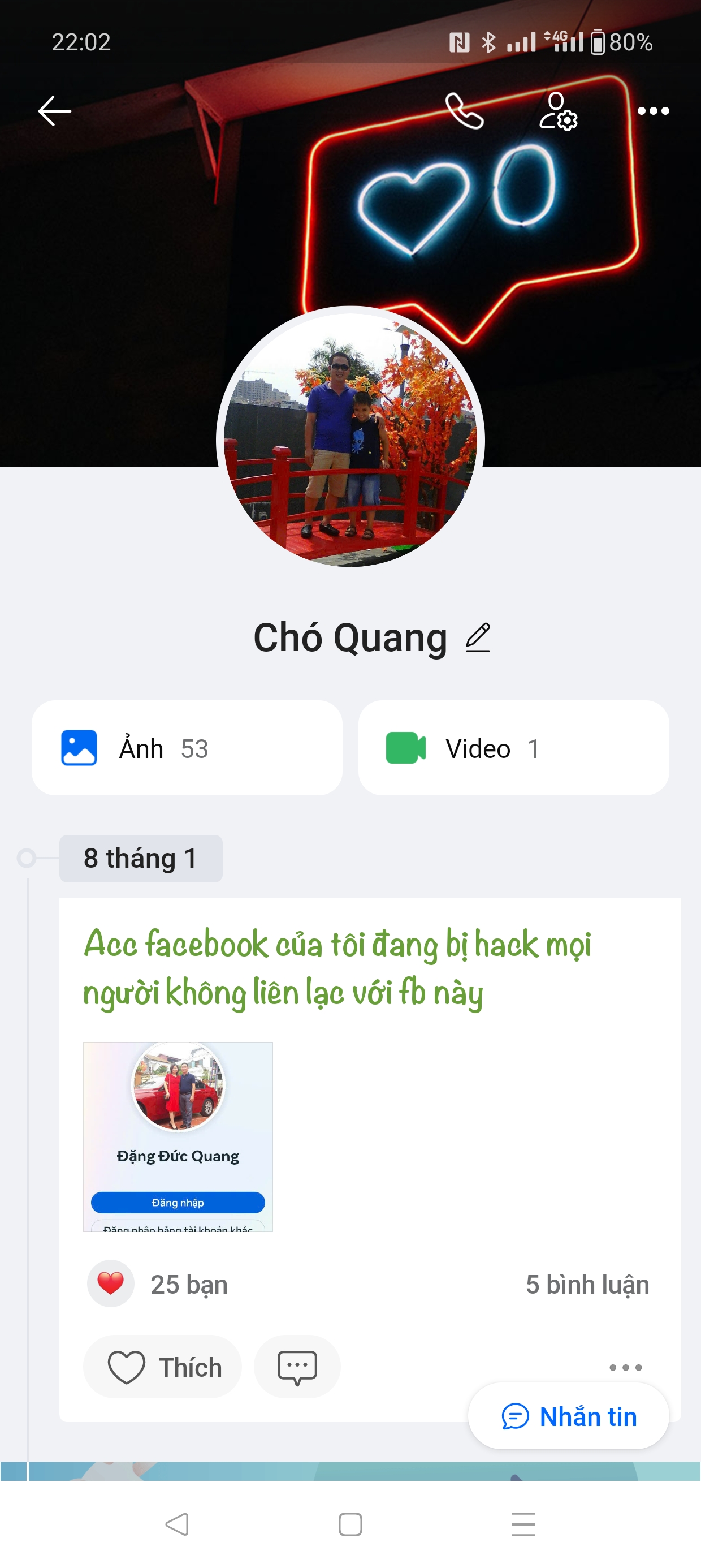Image resolution: width=701 pixels, height=1568 pixels.
Task: Tap Nhắn tin to message Chó Quang
Action: (x=568, y=1416)
